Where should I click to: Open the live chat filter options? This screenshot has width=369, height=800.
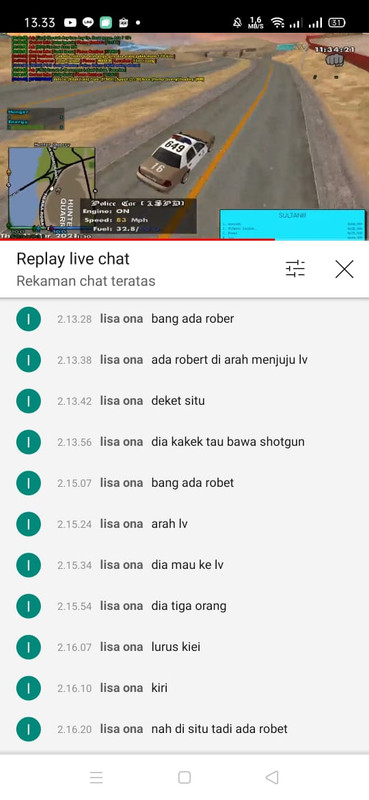pos(295,268)
